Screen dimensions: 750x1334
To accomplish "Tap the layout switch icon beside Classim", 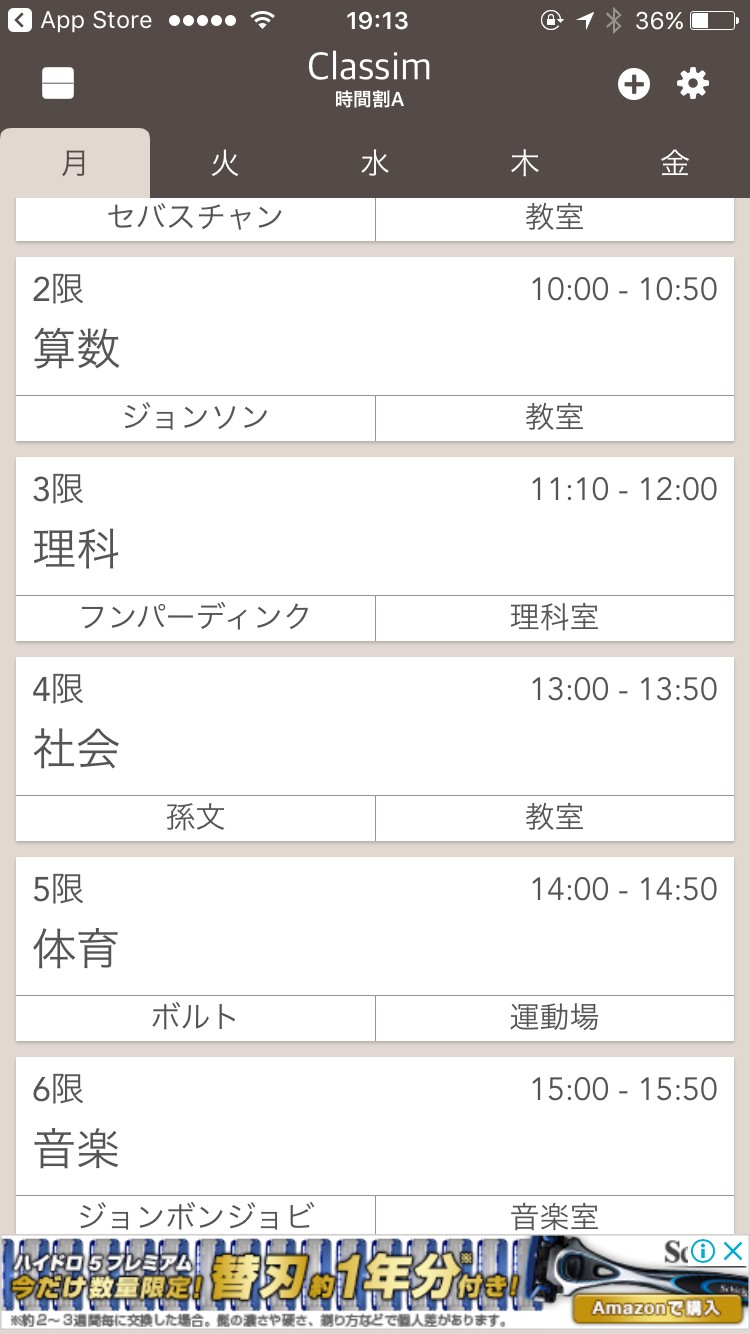I will pyautogui.click(x=58, y=84).
